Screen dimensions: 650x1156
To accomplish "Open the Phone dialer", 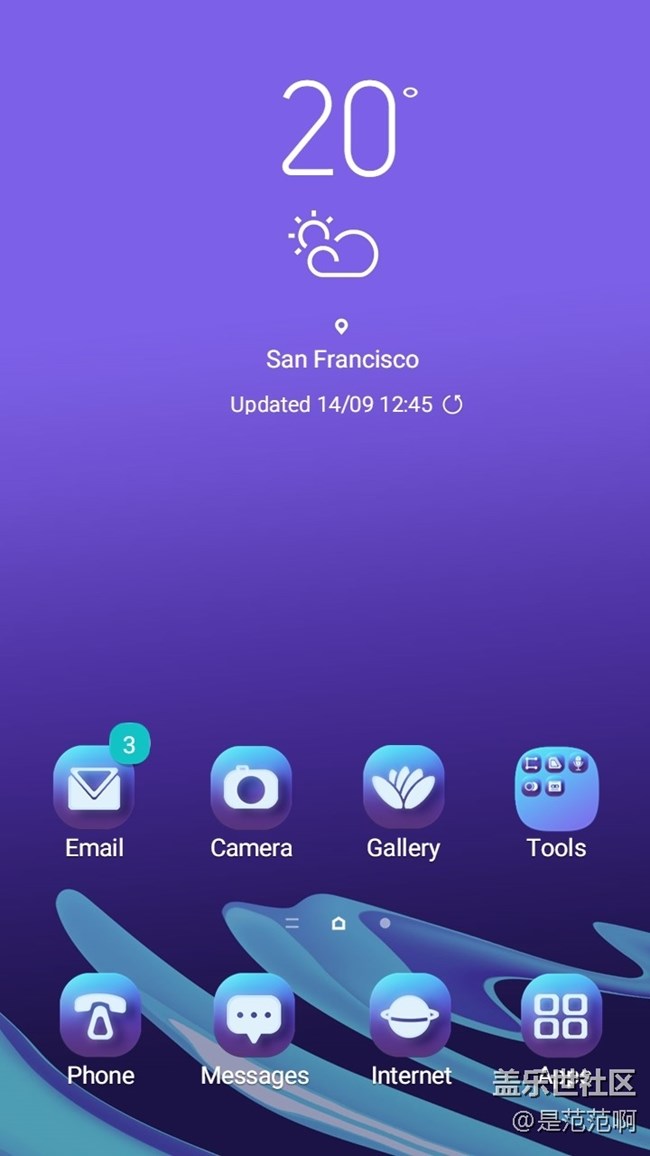I will (100, 1016).
